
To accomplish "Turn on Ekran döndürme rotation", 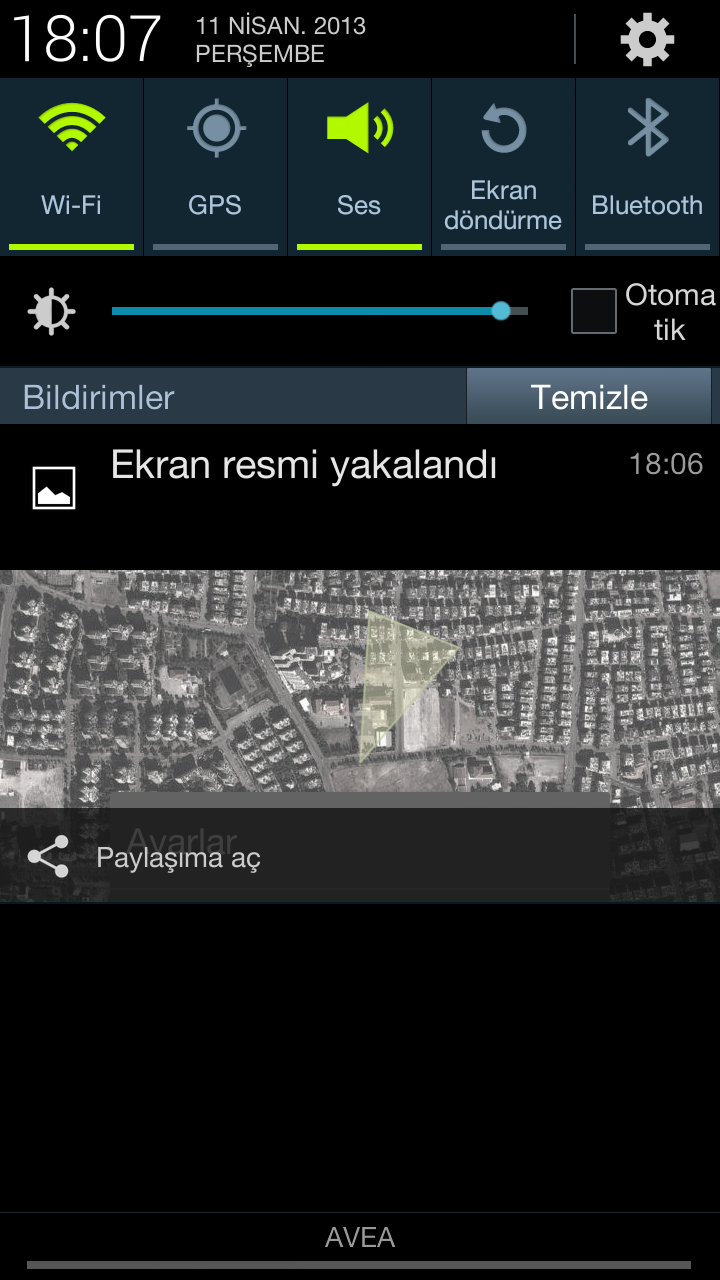I will coord(503,165).
